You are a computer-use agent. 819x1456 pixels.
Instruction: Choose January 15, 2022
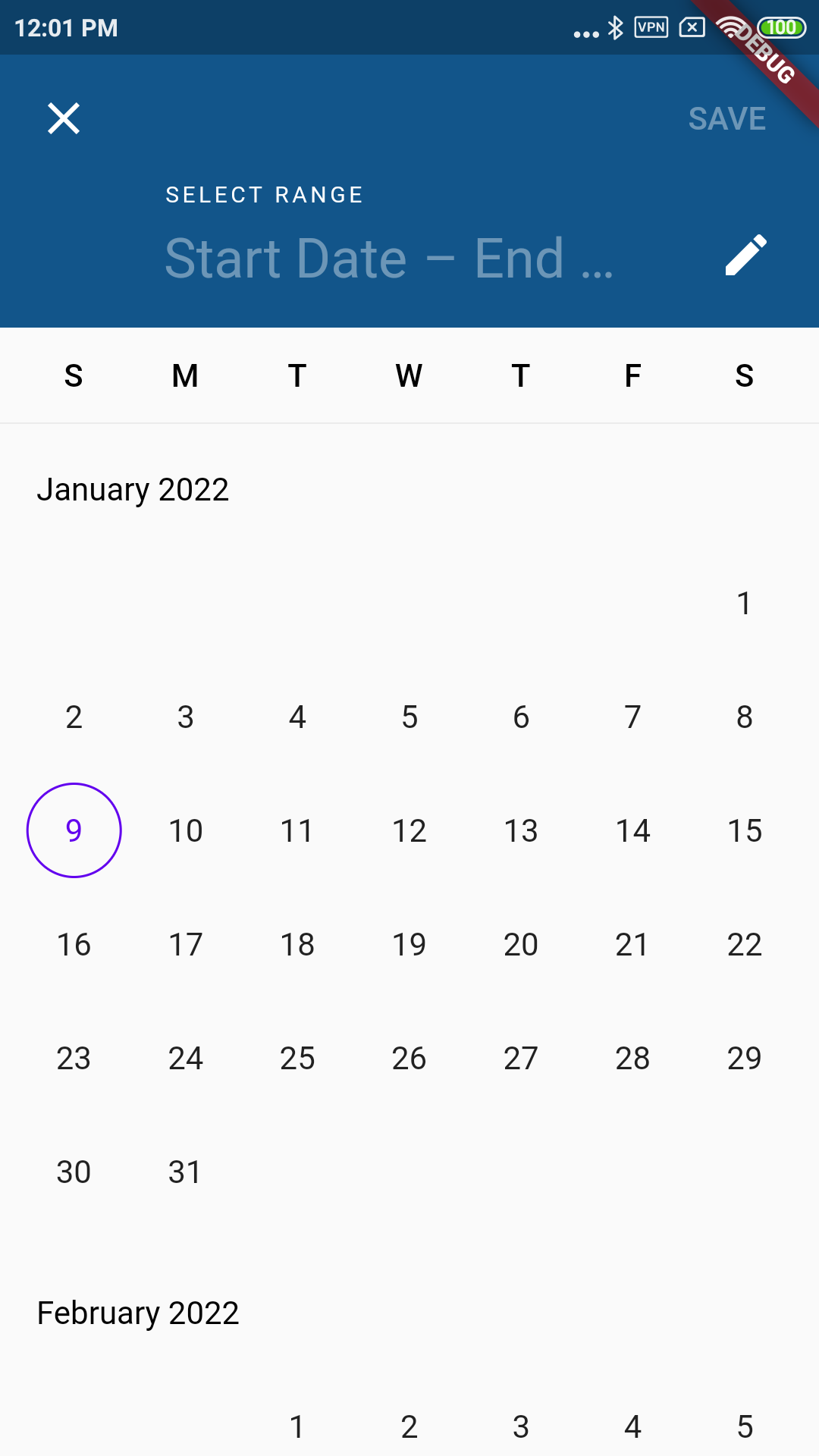(x=745, y=830)
